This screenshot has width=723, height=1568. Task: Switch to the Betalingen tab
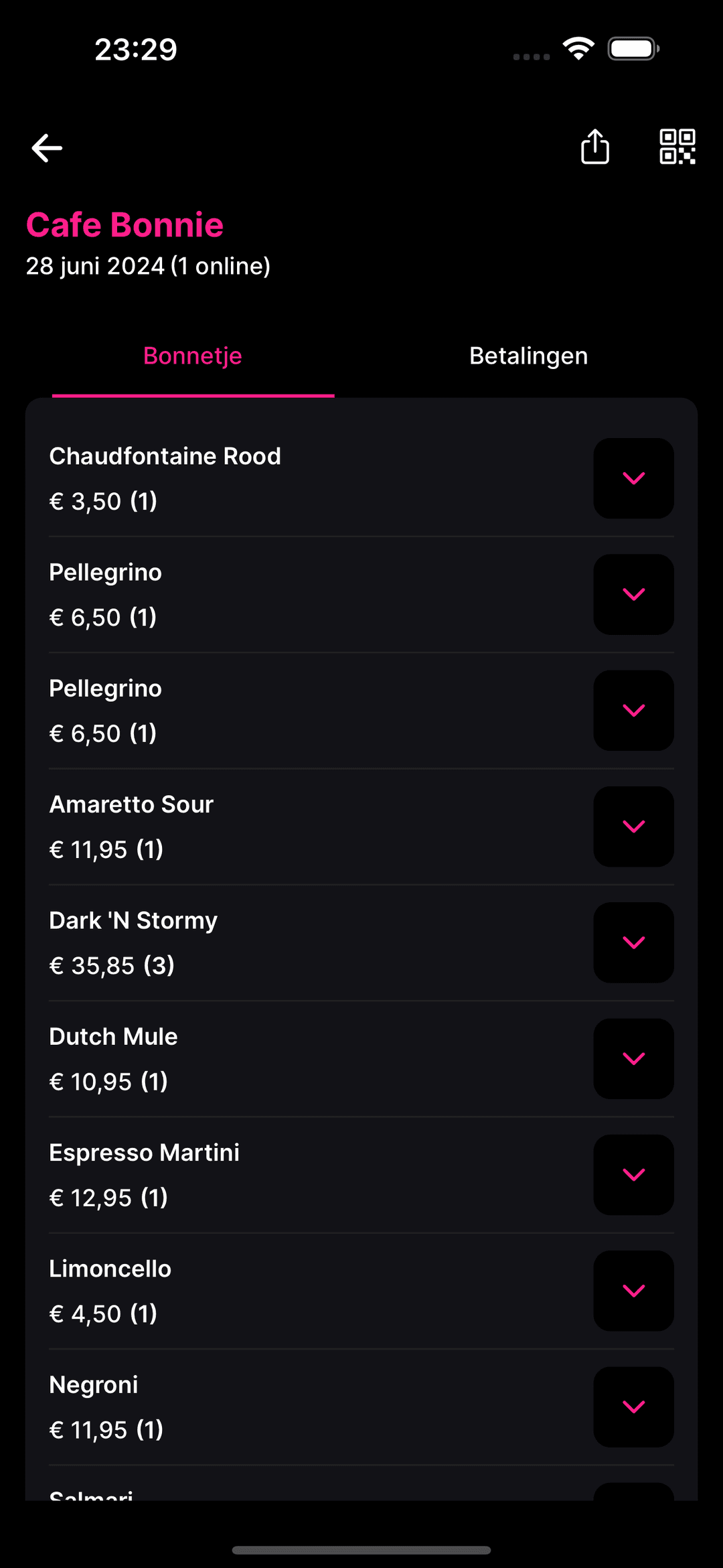click(528, 356)
